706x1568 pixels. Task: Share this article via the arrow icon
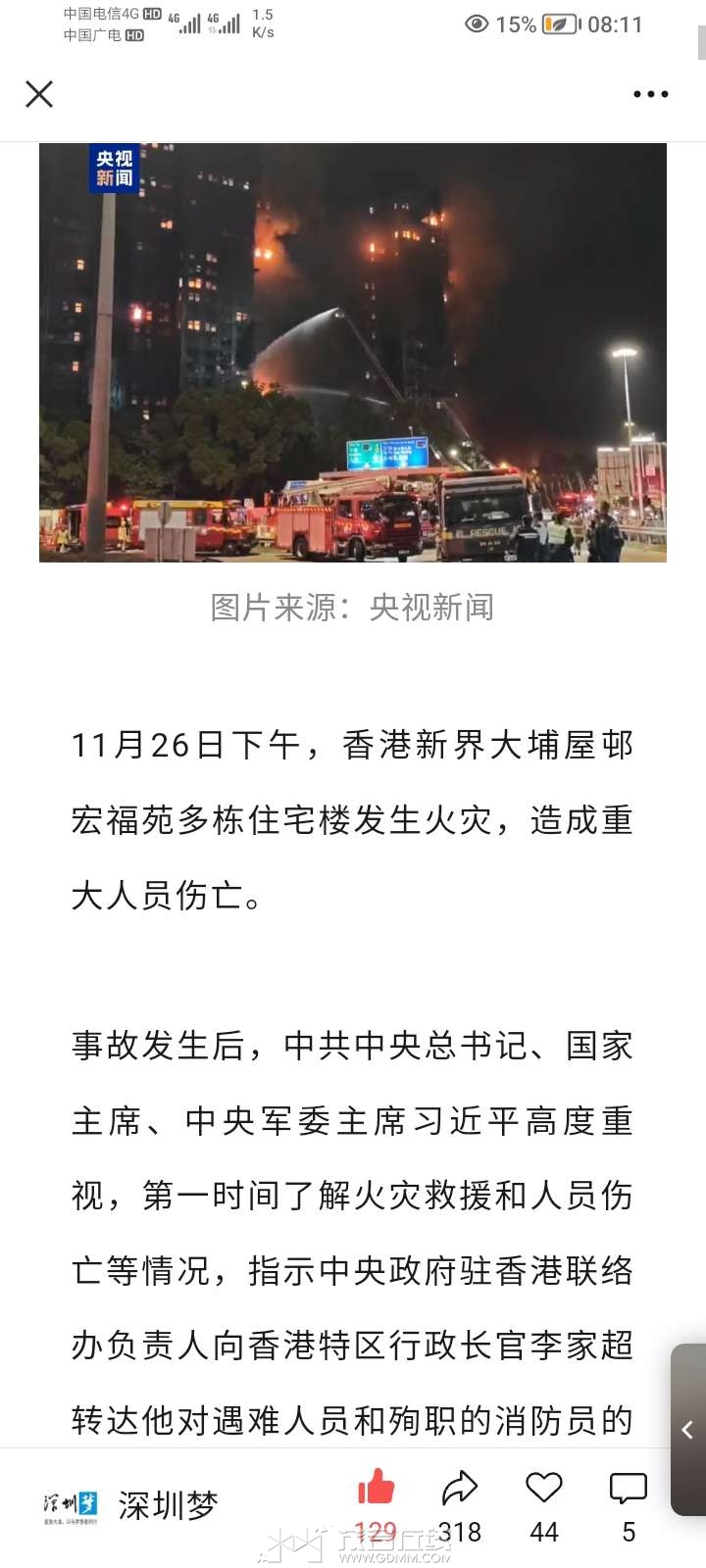[459, 1489]
